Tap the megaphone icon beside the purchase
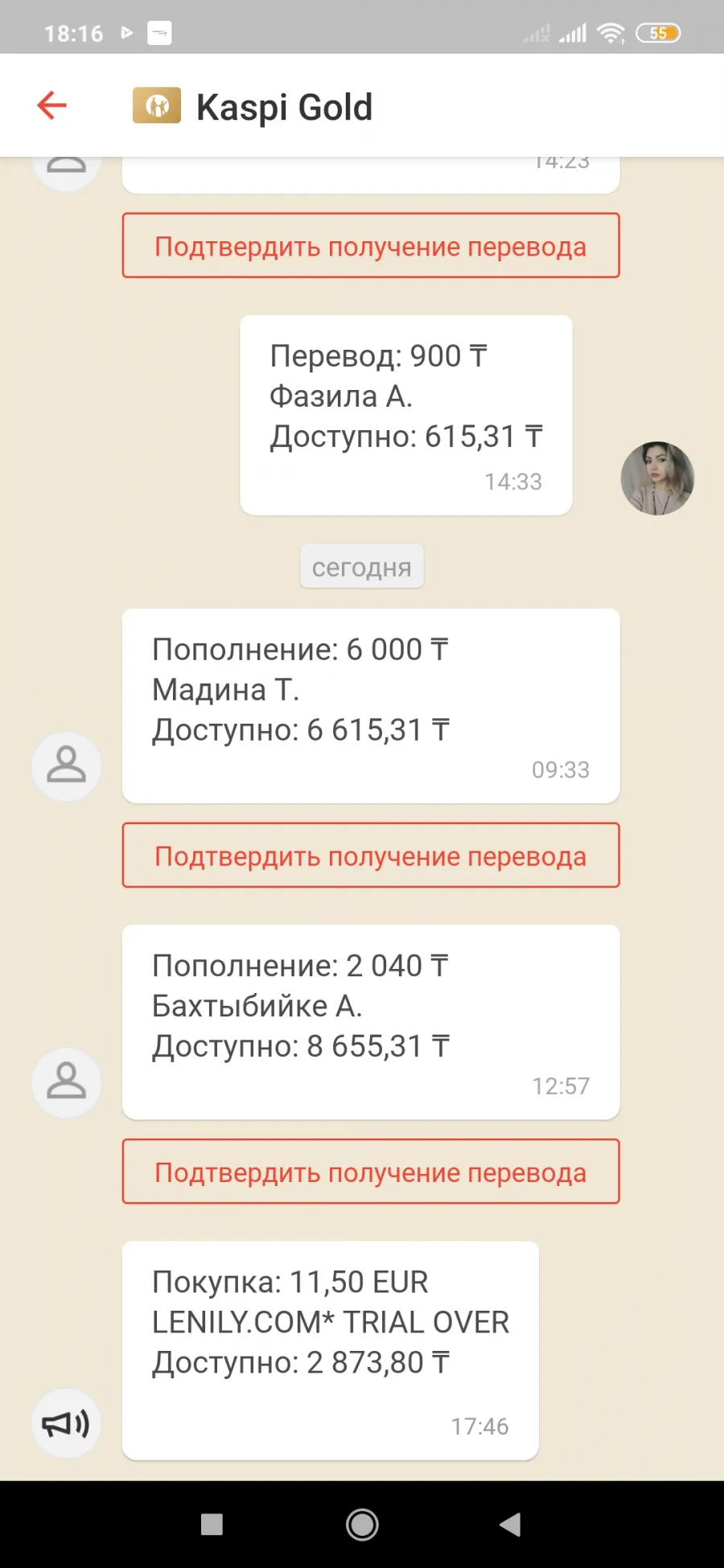 click(66, 1424)
